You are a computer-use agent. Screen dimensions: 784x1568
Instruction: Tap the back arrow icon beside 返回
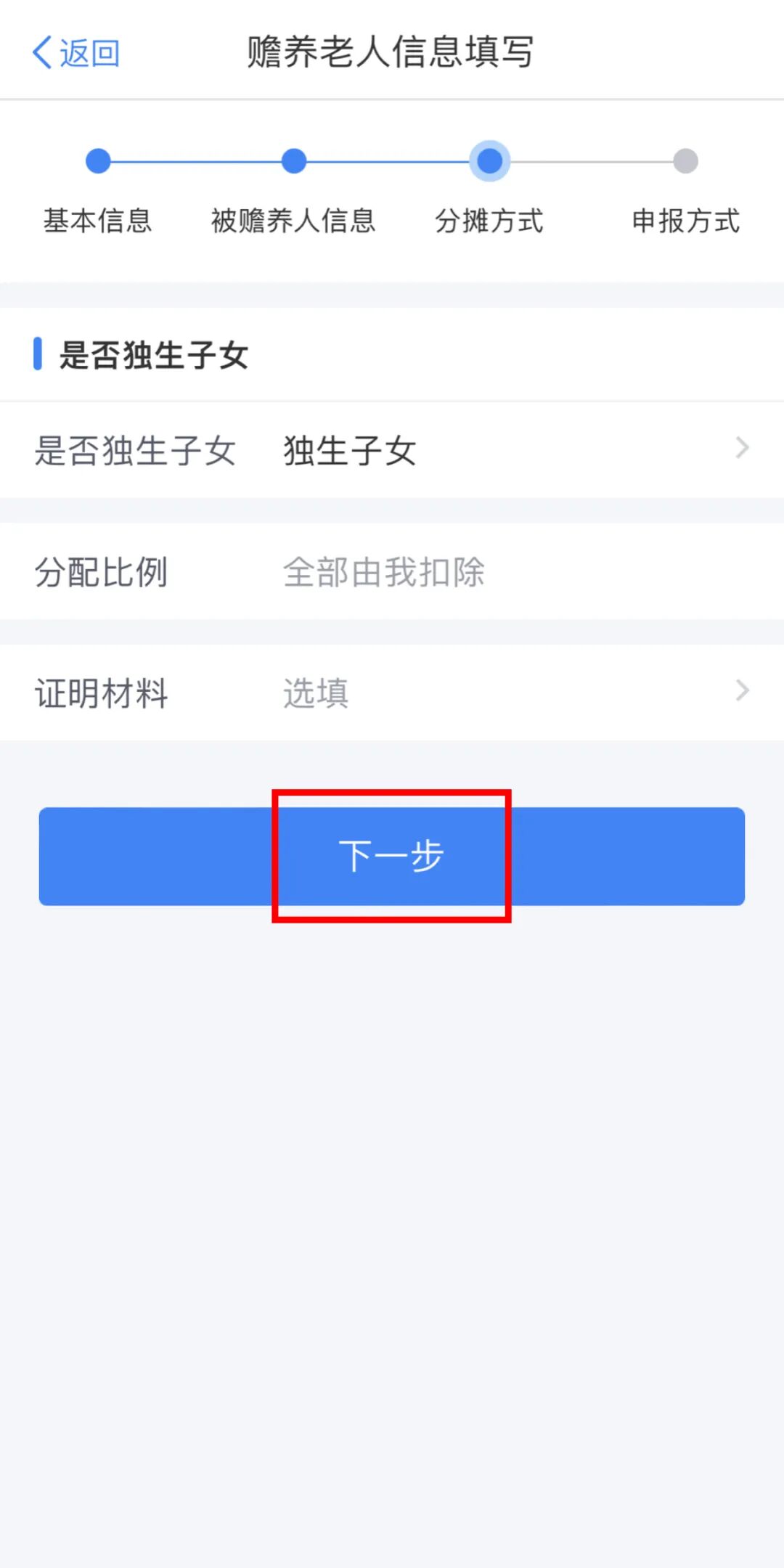pyautogui.click(x=41, y=52)
